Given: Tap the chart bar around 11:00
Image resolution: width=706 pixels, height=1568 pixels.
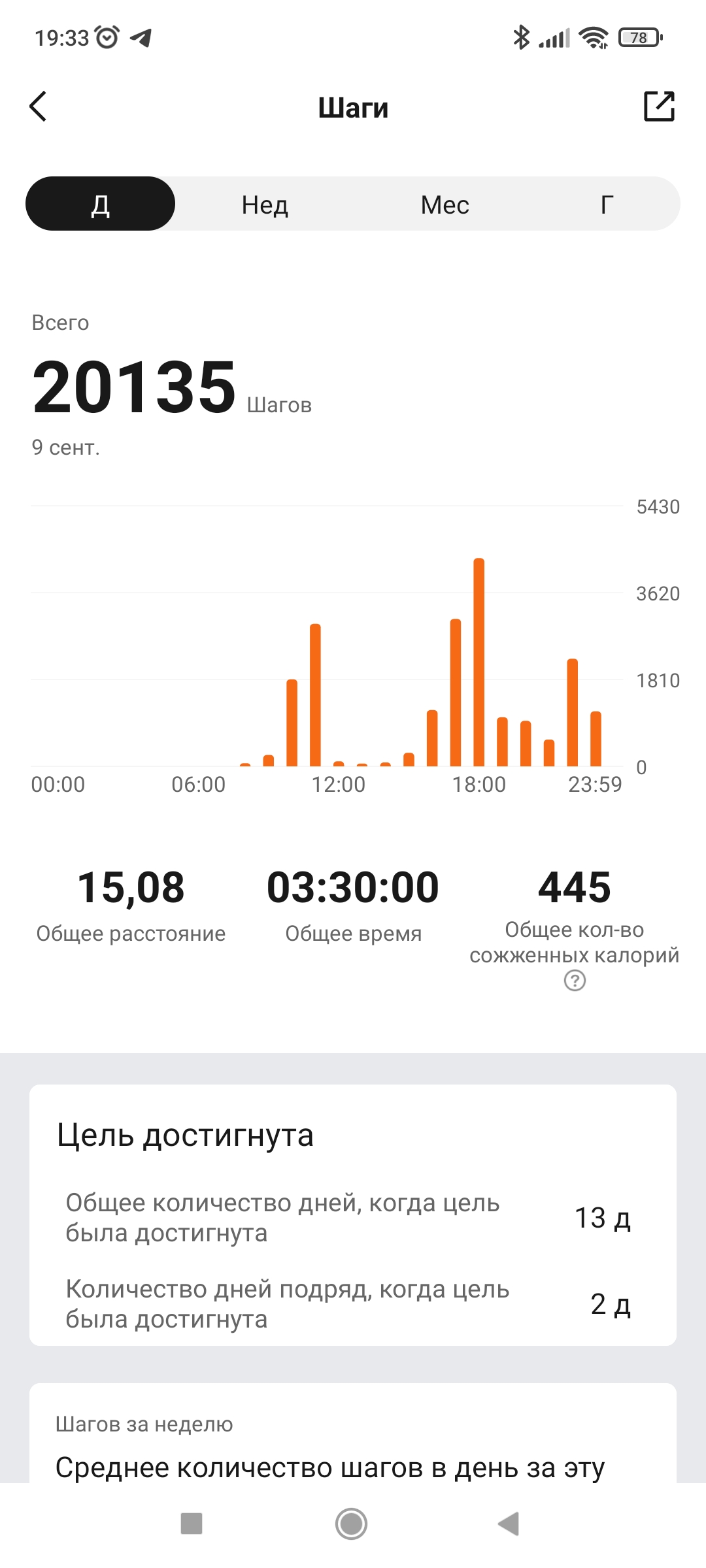Looking at the screenshot, I should 316,693.
